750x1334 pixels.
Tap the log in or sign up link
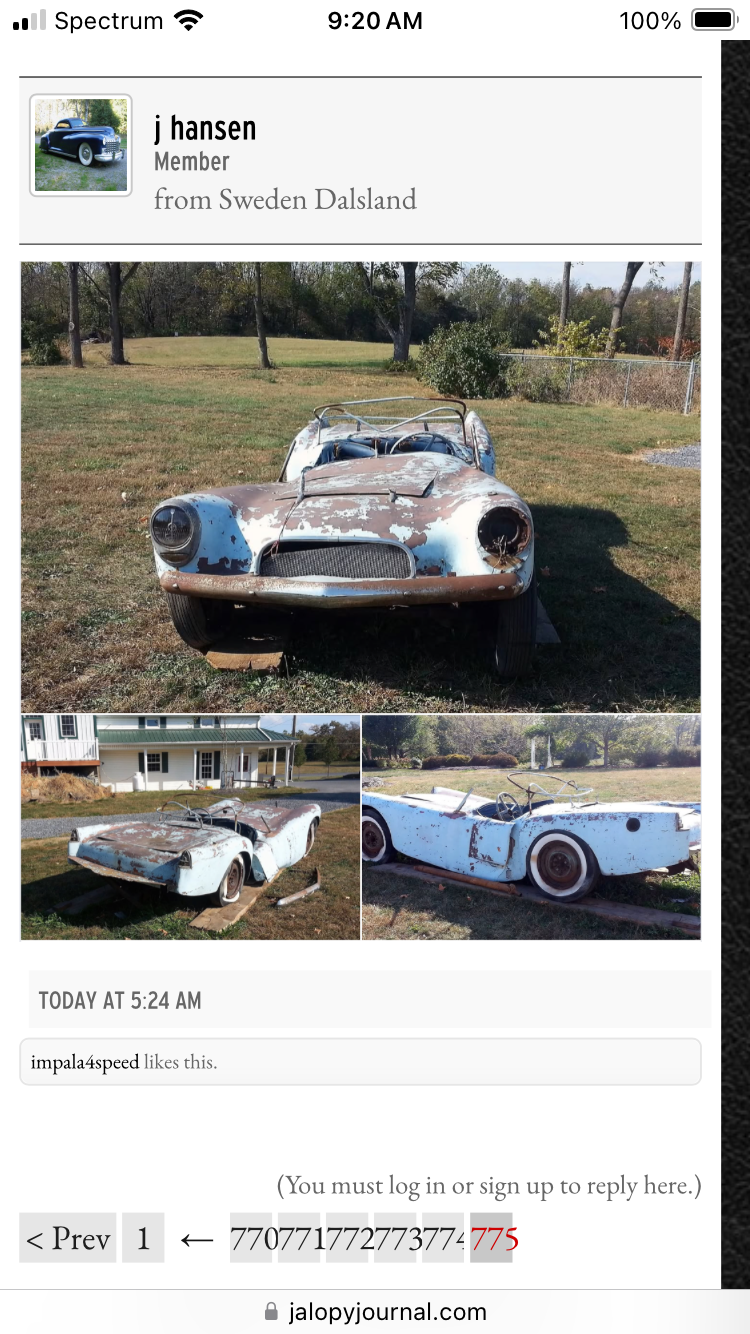(x=488, y=1186)
